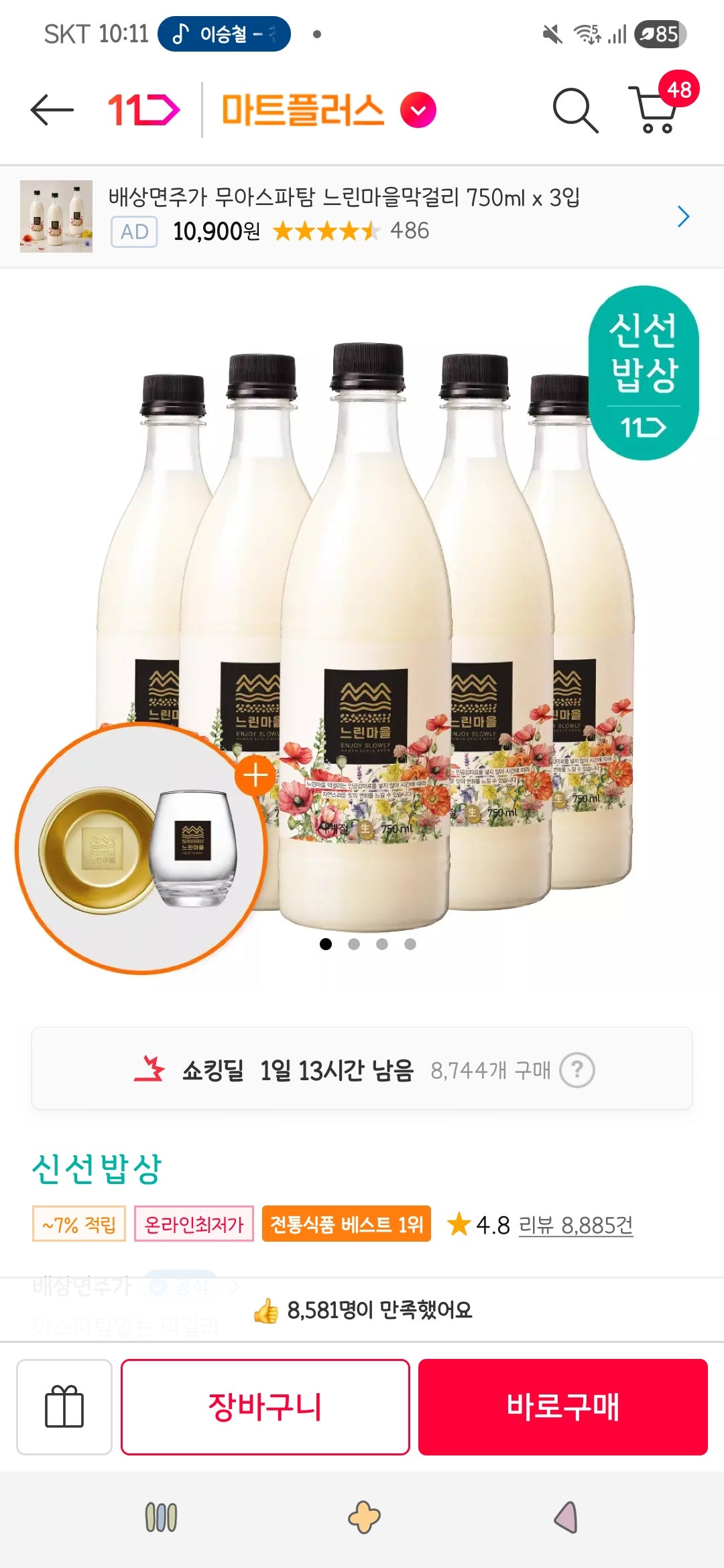Tap the plus flower icon in bottom navigation
Viewport: 724px width, 1568px height.
[362, 1514]
